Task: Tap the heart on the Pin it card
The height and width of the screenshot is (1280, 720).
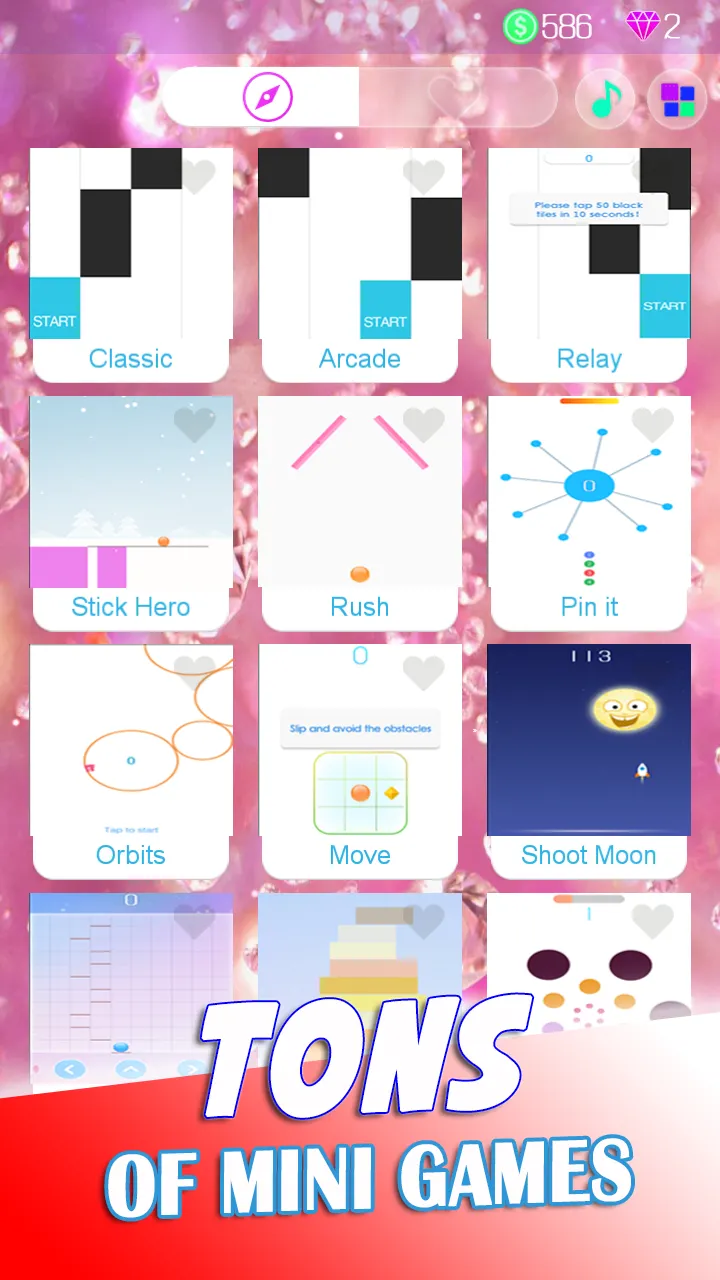Action: [653, 425]
